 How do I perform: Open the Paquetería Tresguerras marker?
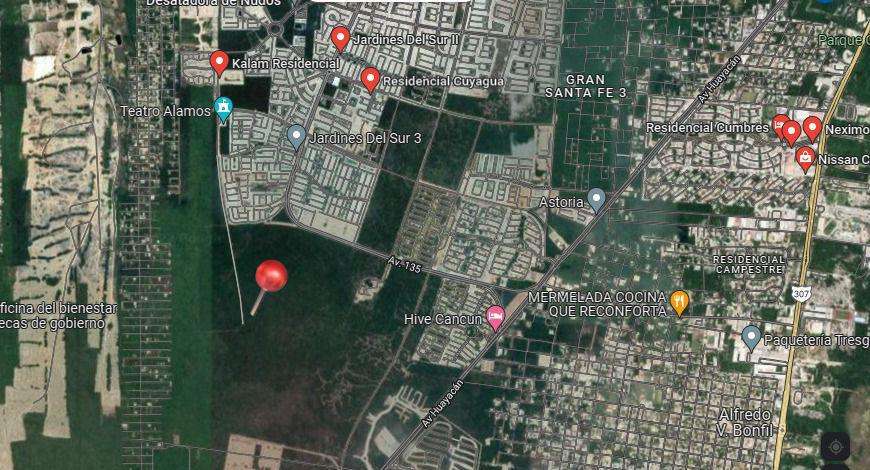(752, 338)
